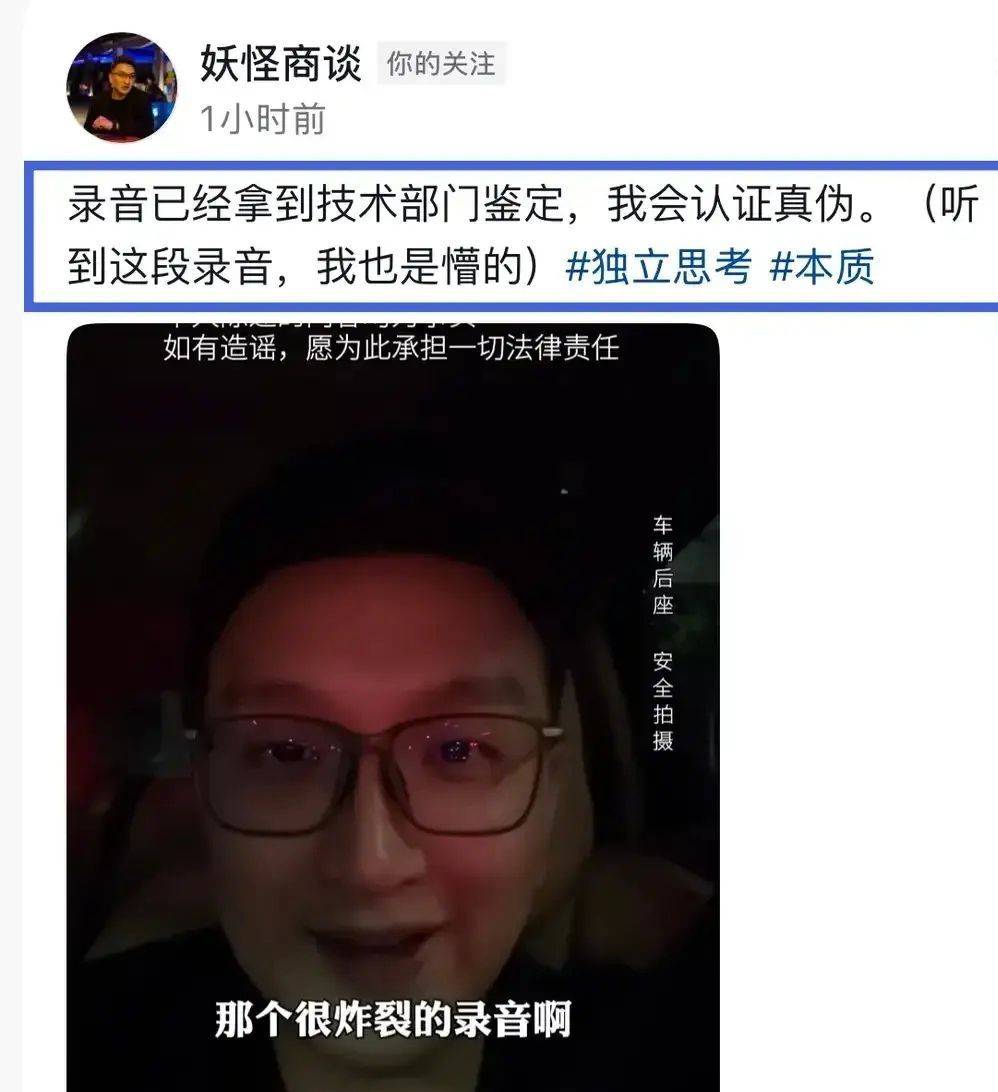Image resolution: width=998 pixels, height=1092 pixels.
Task: Open the #独立思考 hashtag
Action: coord(657,267)
